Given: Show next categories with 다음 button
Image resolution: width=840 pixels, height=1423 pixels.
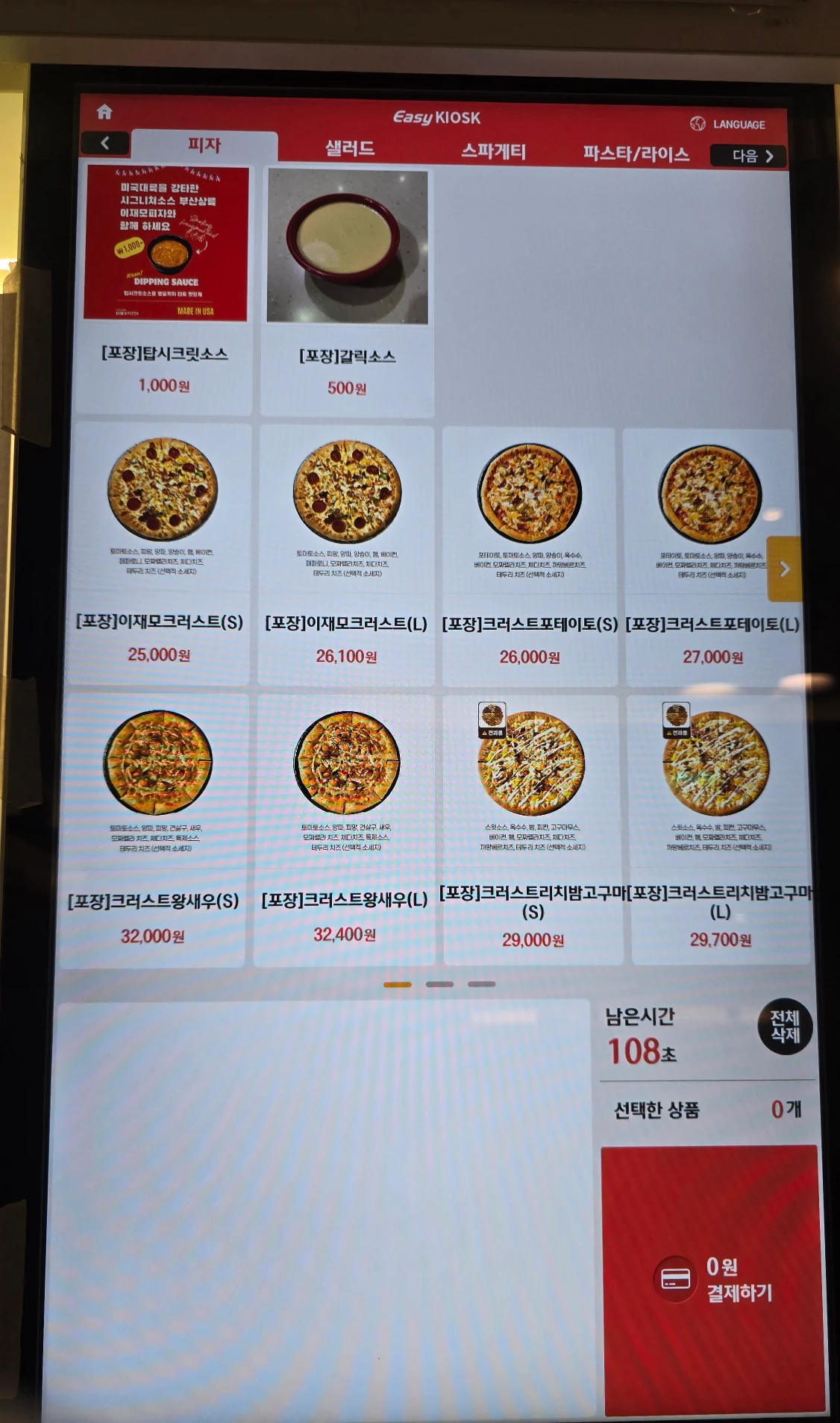Looking at the screenshot, I should 748,156.
